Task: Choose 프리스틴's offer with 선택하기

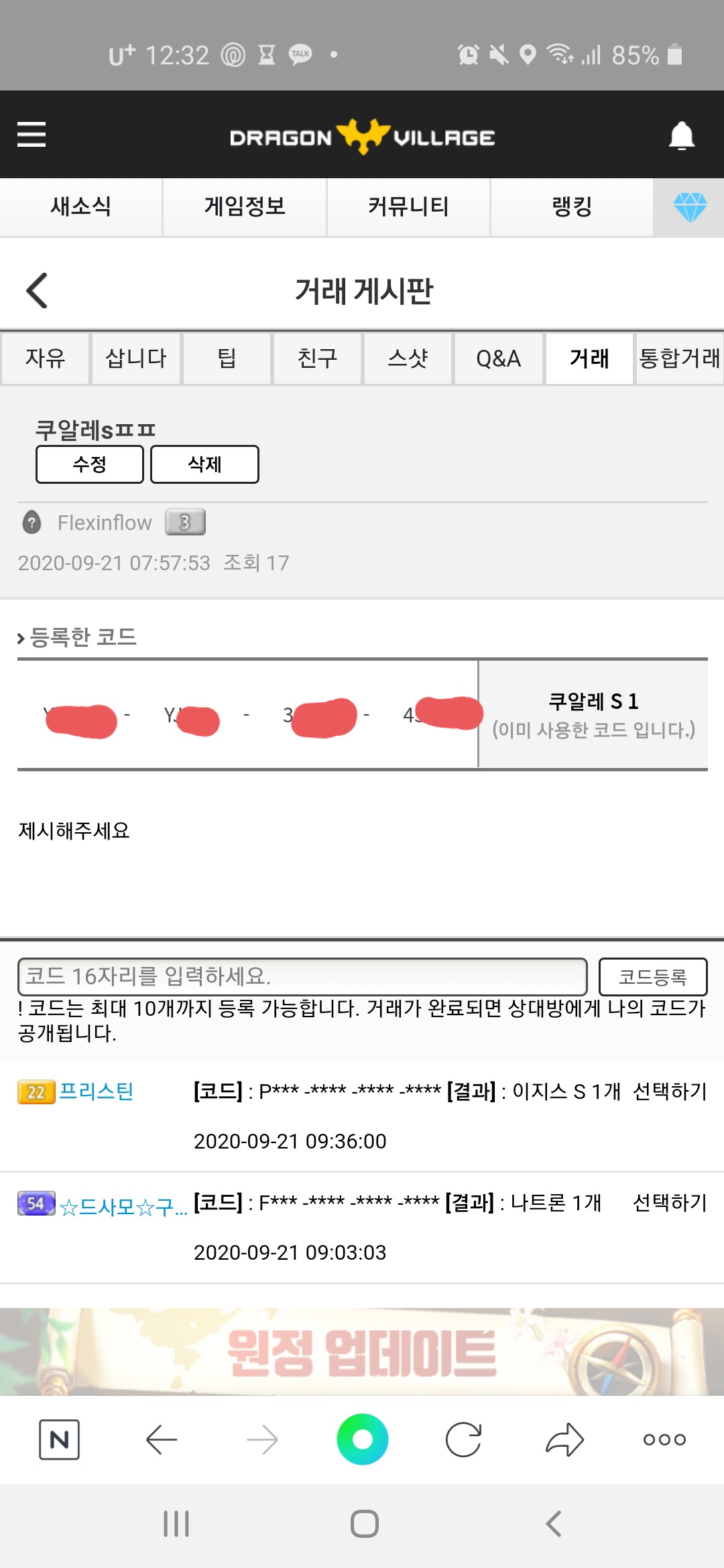Action: [x=670, y=1092]
